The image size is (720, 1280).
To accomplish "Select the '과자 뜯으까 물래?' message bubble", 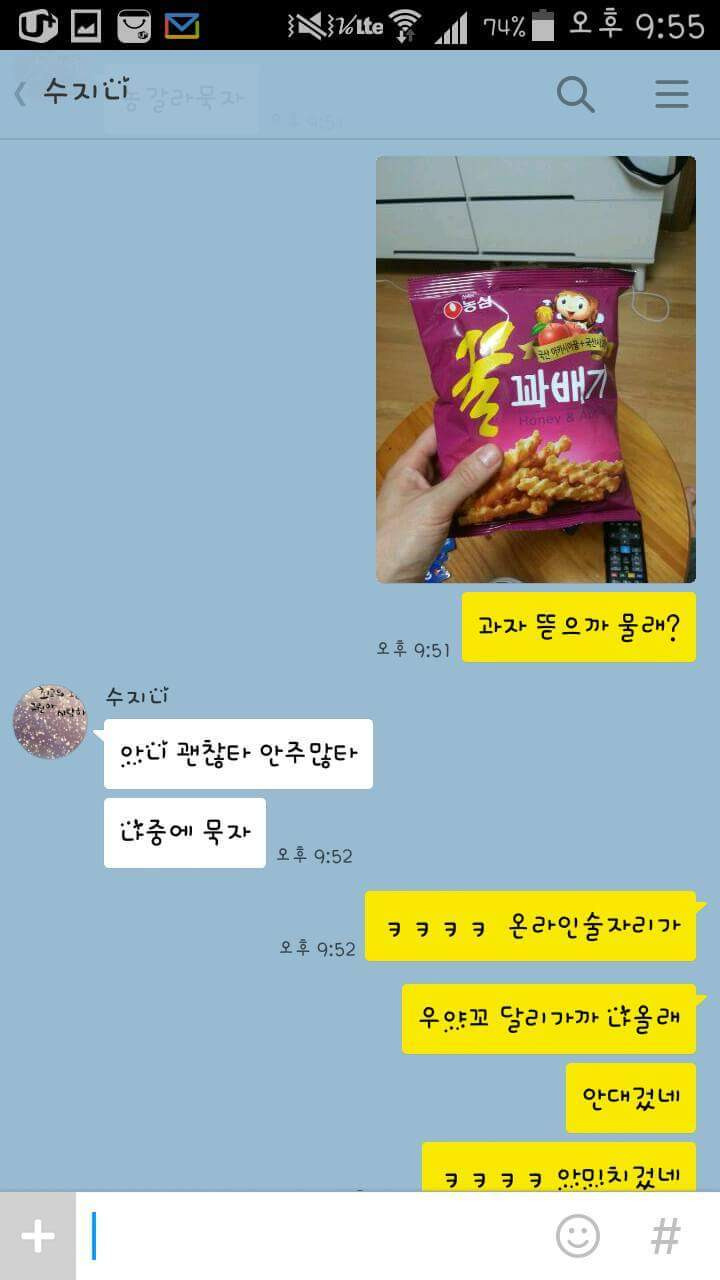I will click(579, 629).
